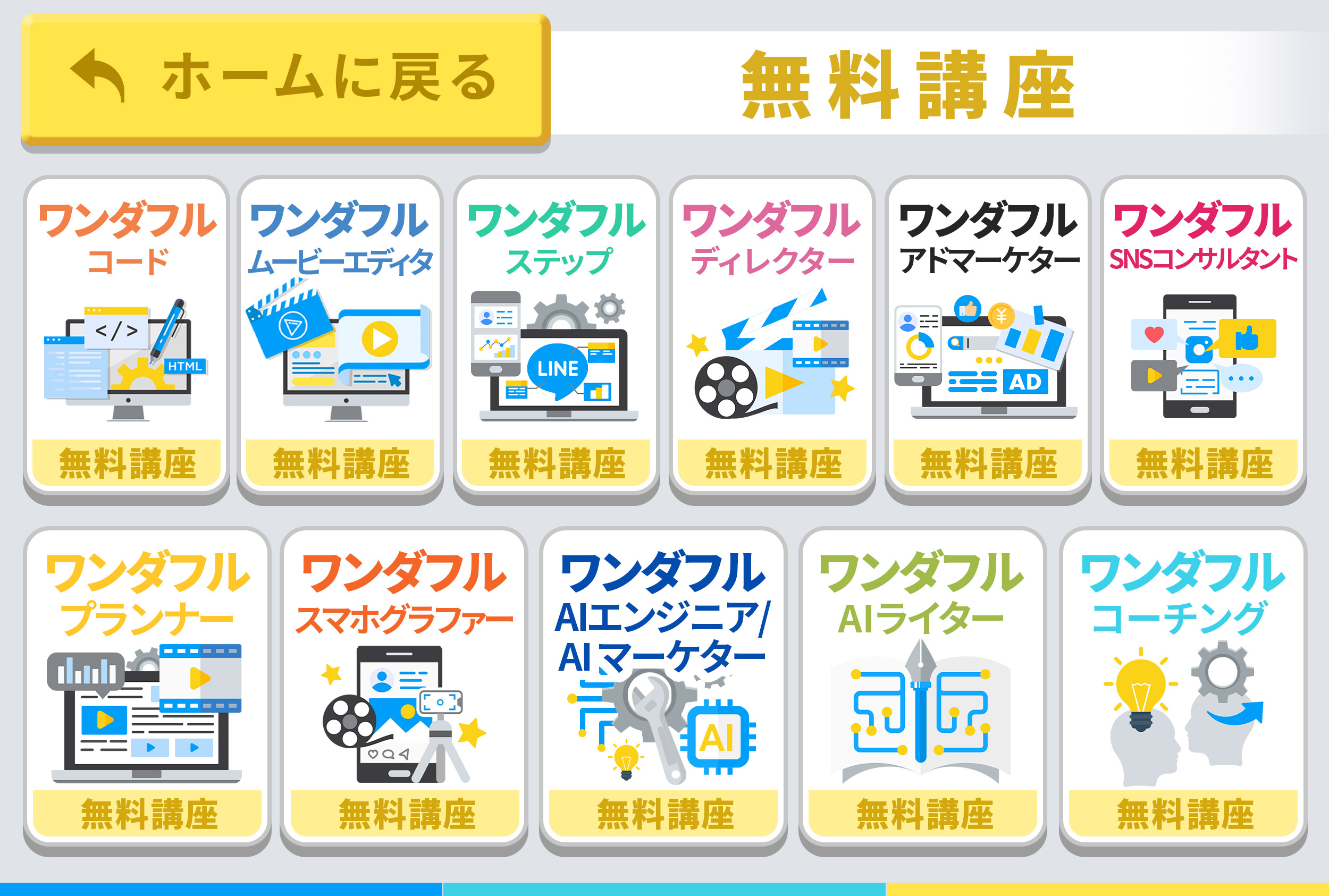View the ワンダフルアドマーケター course card
This screenshot has height=896, width=1329.
pos(987,337)
